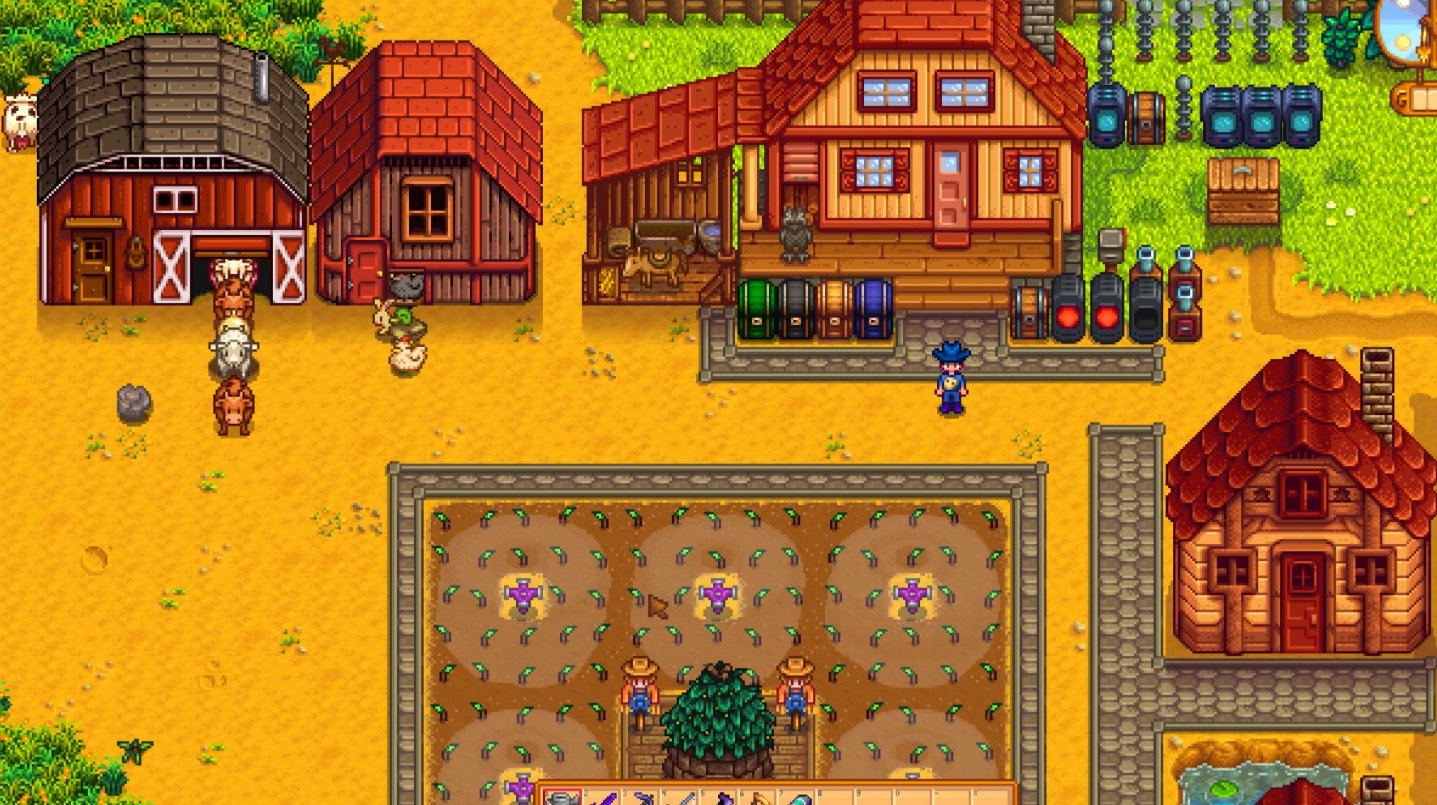The width and height of the screenshot is (1437, 805).
Task: Select the pickaxe in toolbar slot 3
Action: coord(641,798)
